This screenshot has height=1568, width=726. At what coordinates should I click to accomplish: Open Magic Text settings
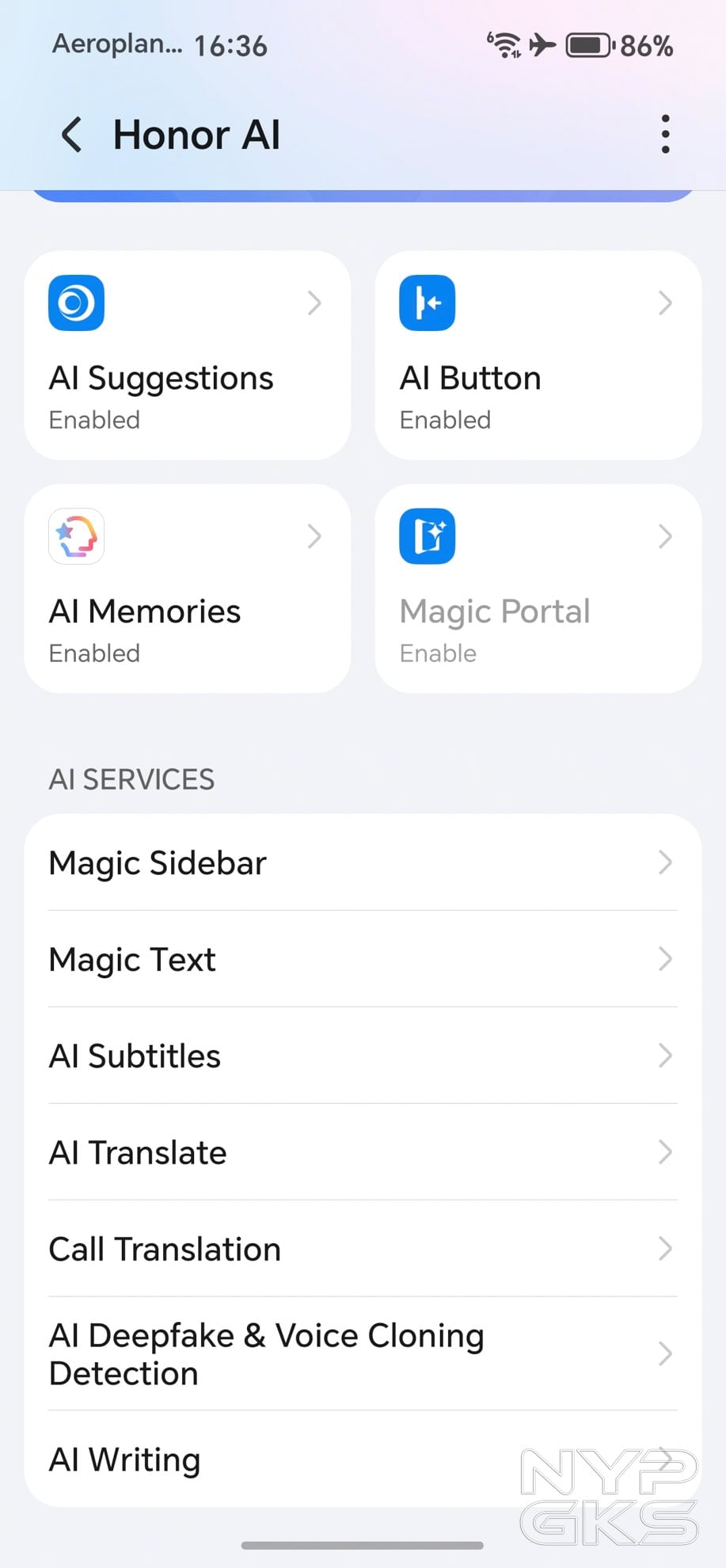click(363, 959)
